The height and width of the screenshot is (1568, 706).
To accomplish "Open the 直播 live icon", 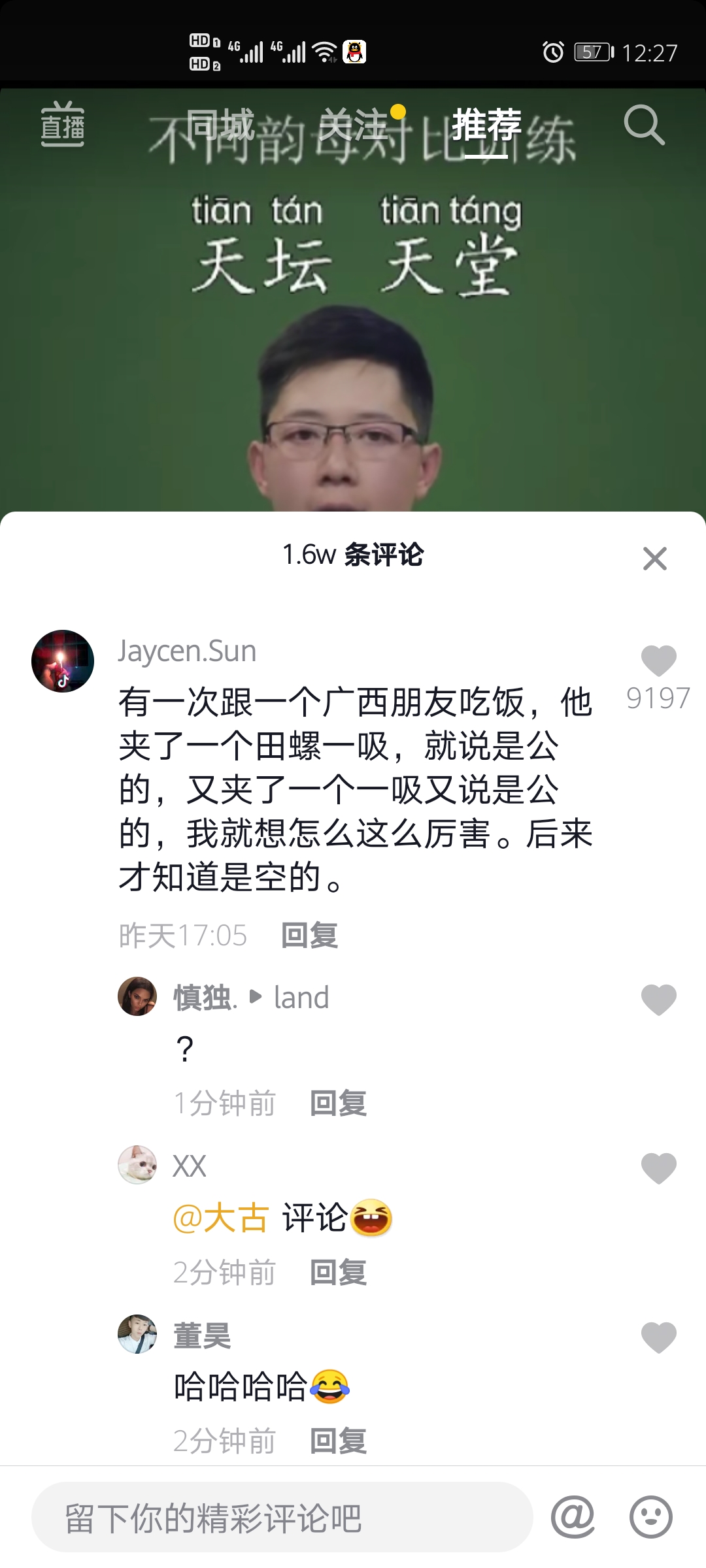I will [63, 124].
